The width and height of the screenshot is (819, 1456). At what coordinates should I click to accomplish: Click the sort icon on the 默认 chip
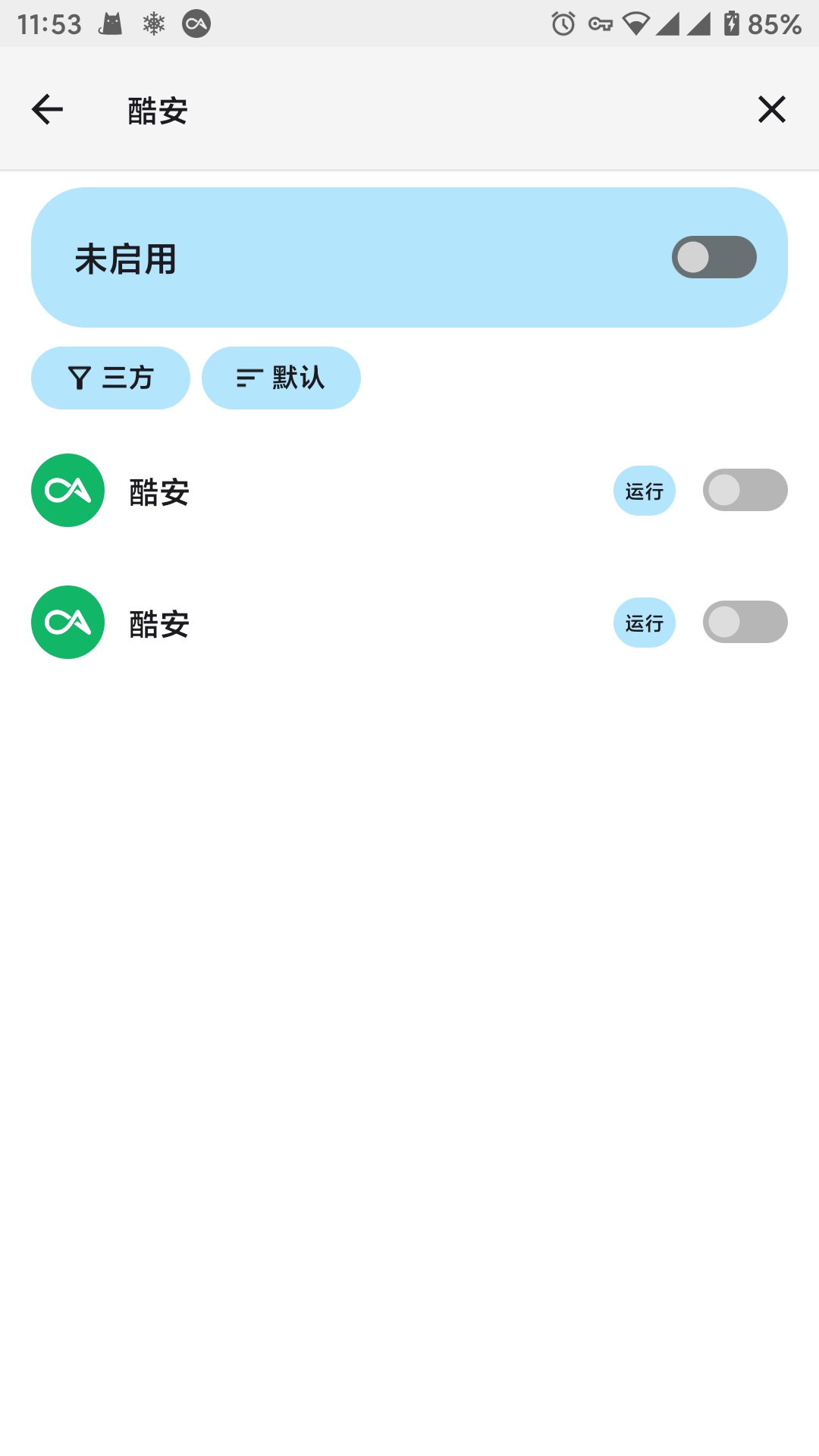246,375
